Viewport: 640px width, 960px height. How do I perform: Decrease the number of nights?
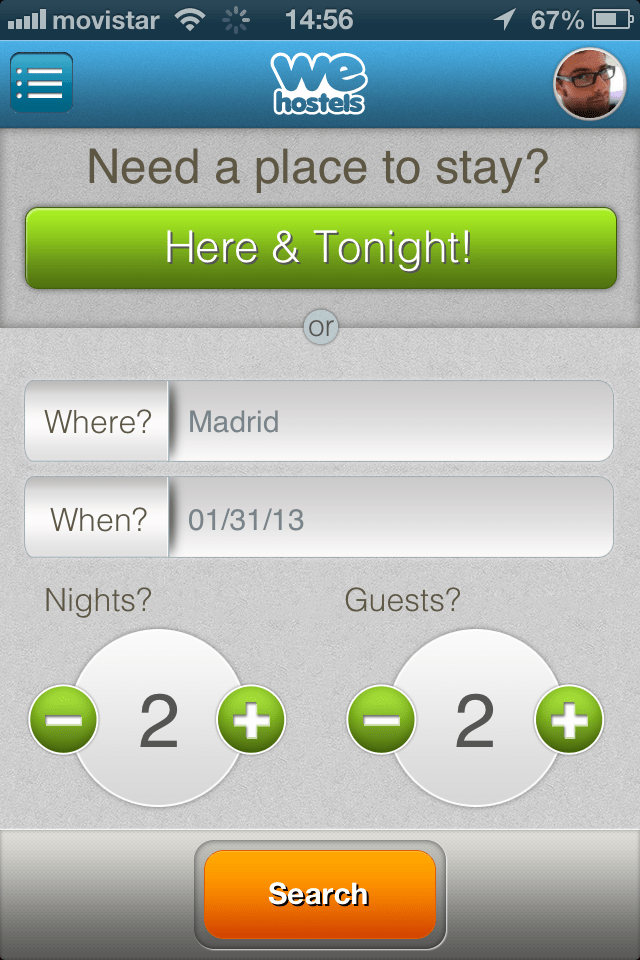coord(64,720)
